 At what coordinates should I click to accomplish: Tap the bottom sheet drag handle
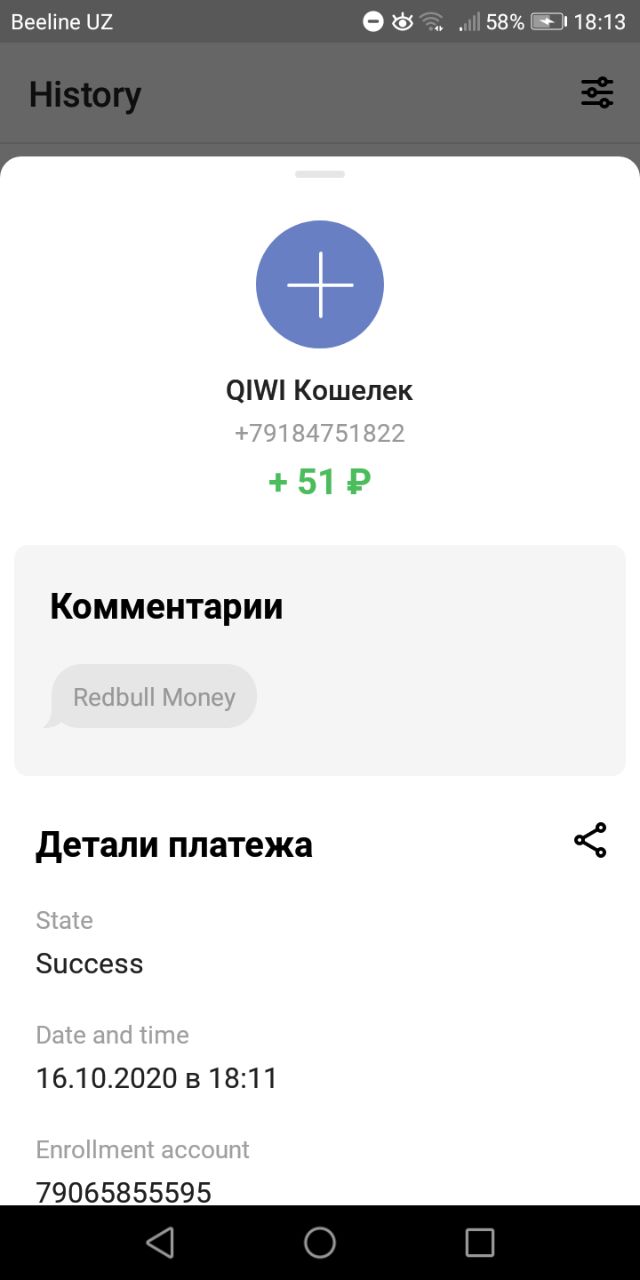[320, 174]
